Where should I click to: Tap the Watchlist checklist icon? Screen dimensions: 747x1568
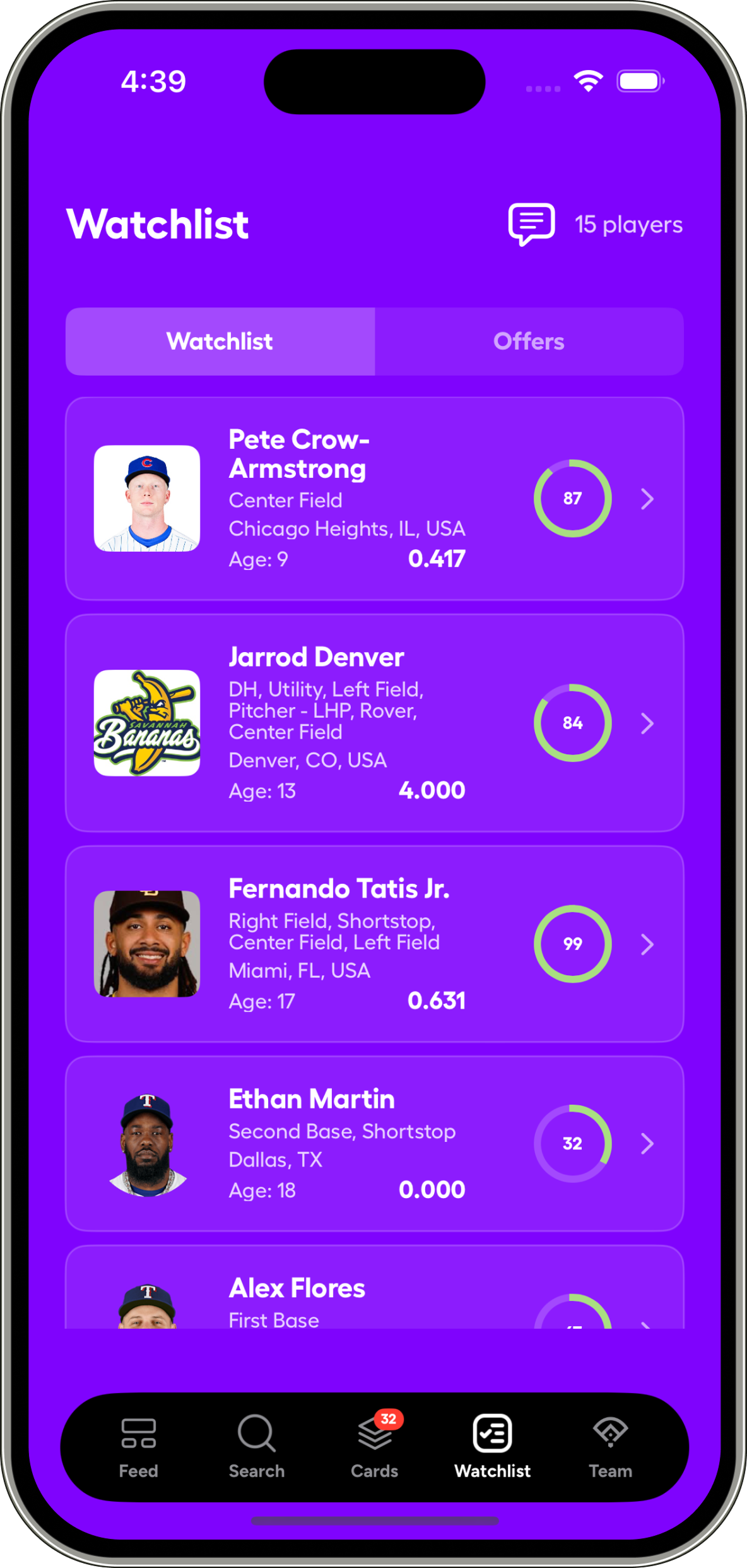pyautogui.click(x=492, y=1434)
